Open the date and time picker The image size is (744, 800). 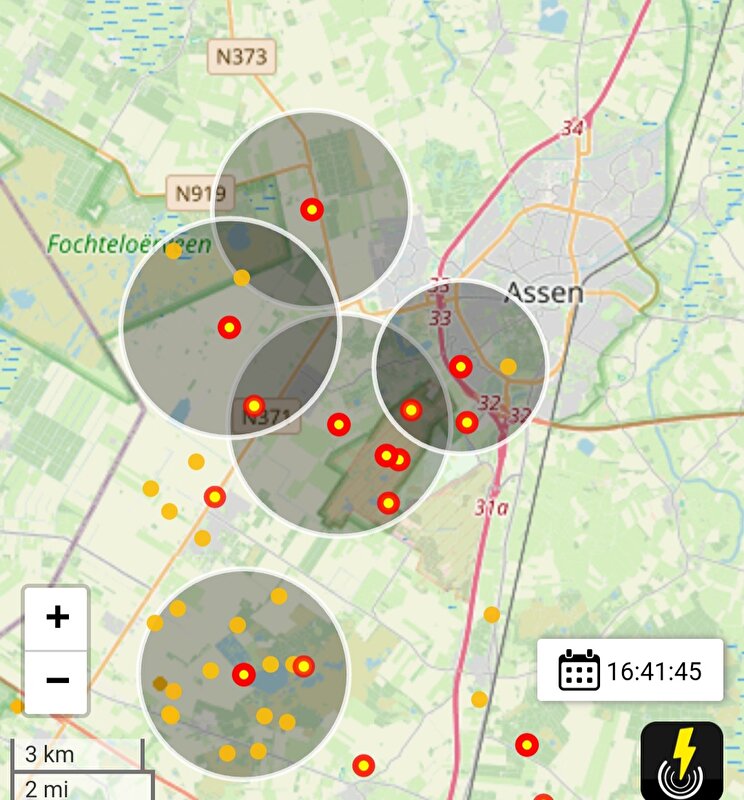click(x=630, y=670)
